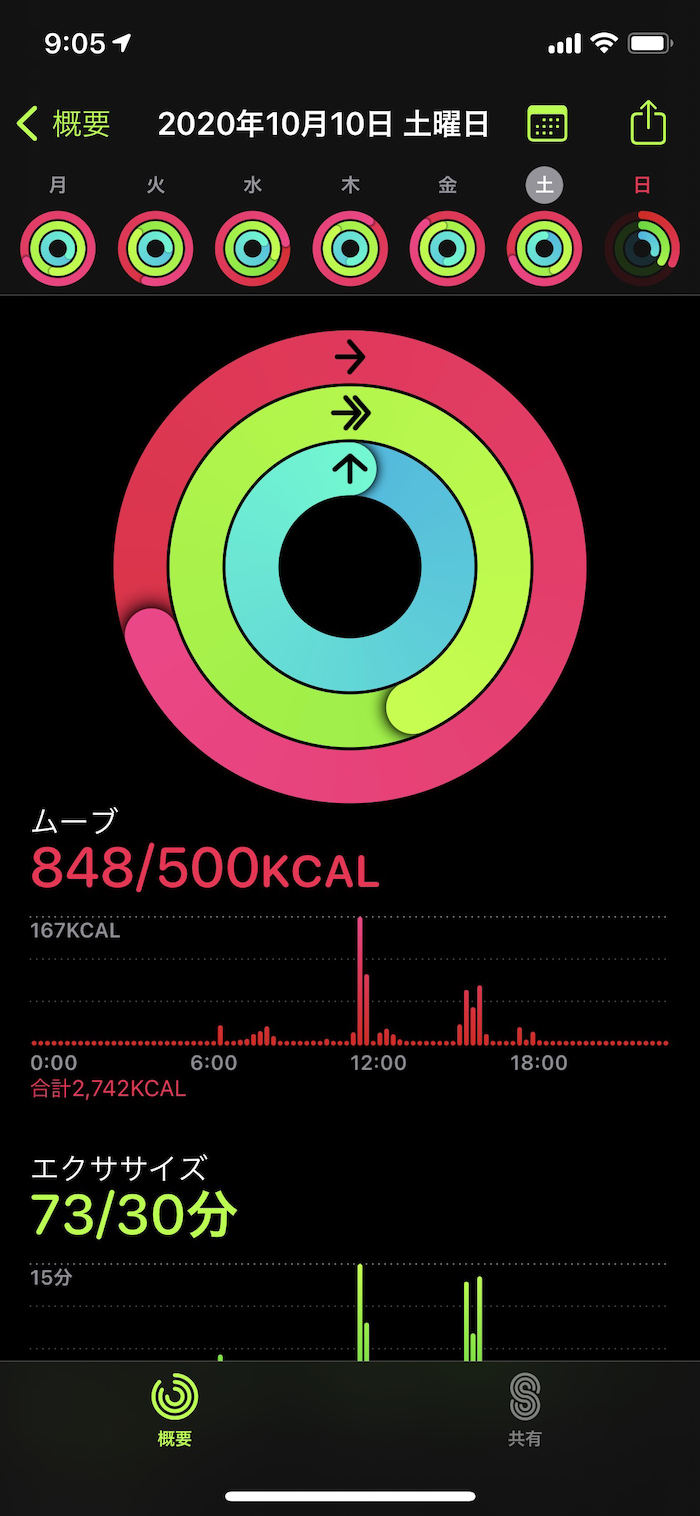
Task: Select Friday (金) activity rings
Action: click(447, 248)
